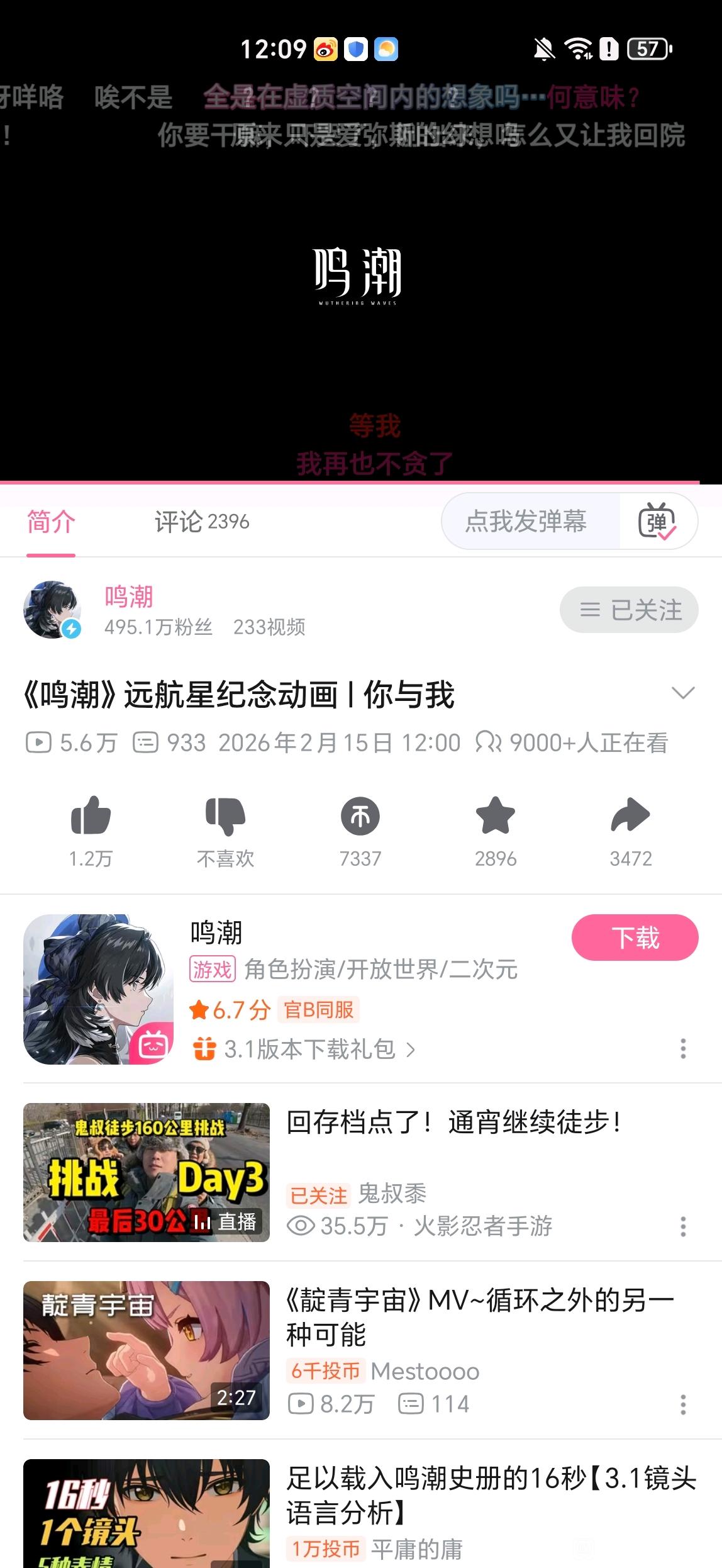
Task: Like the video with thumbs up
Action: 91,816
